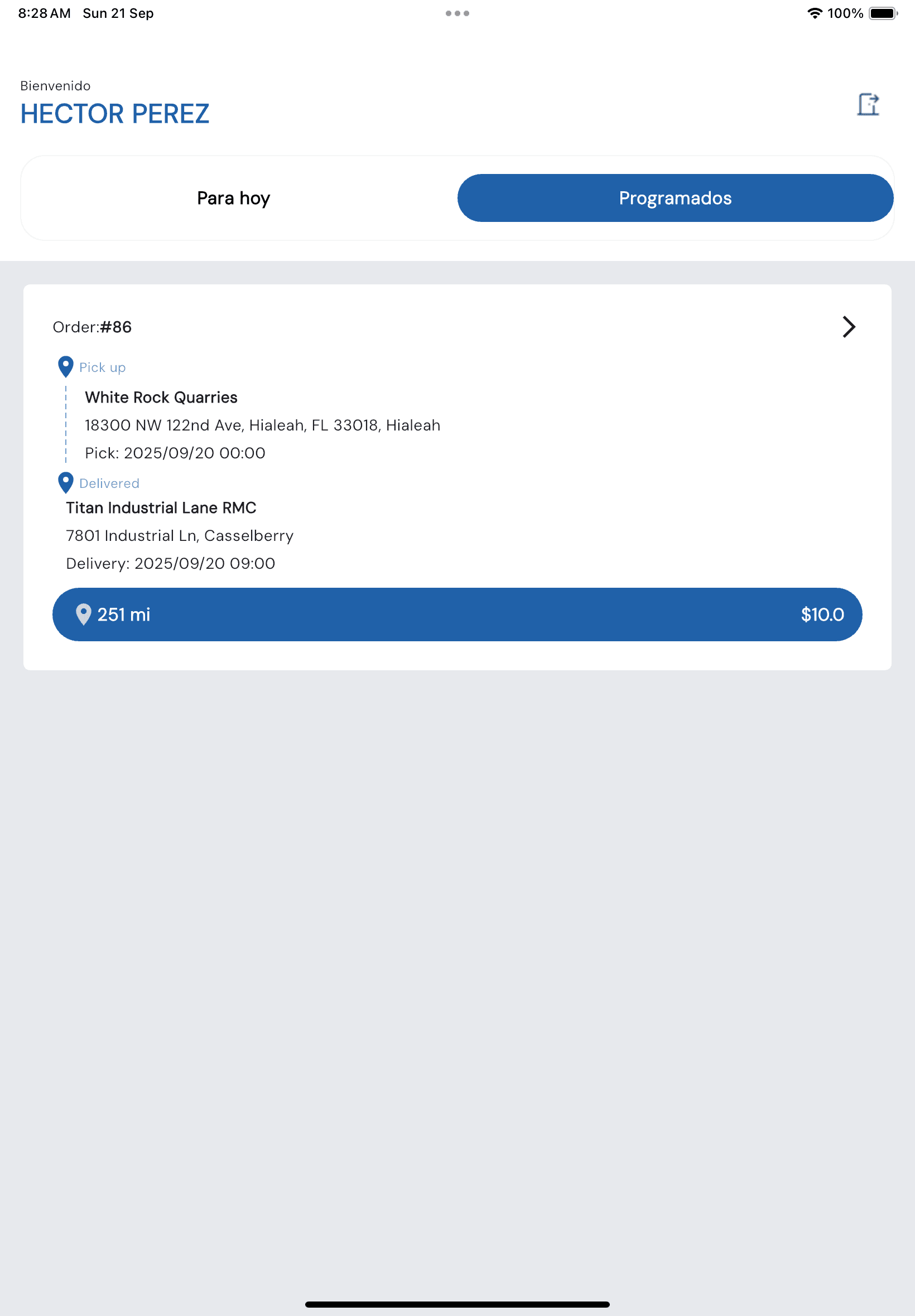Tap the chevron arrow on Order #86
This screenshot has width=915, height=1316.
pos(849,327)
